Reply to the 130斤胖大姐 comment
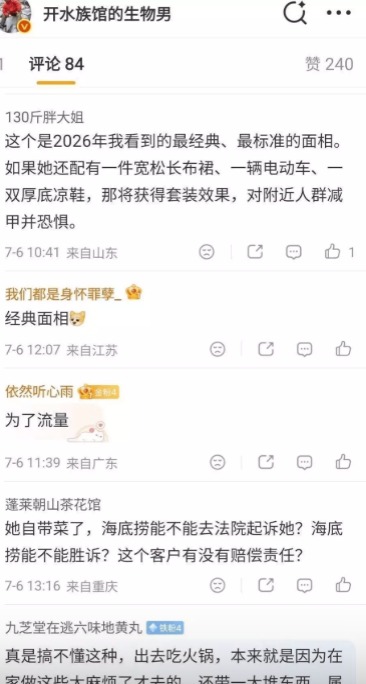 (x=293, y=252)
